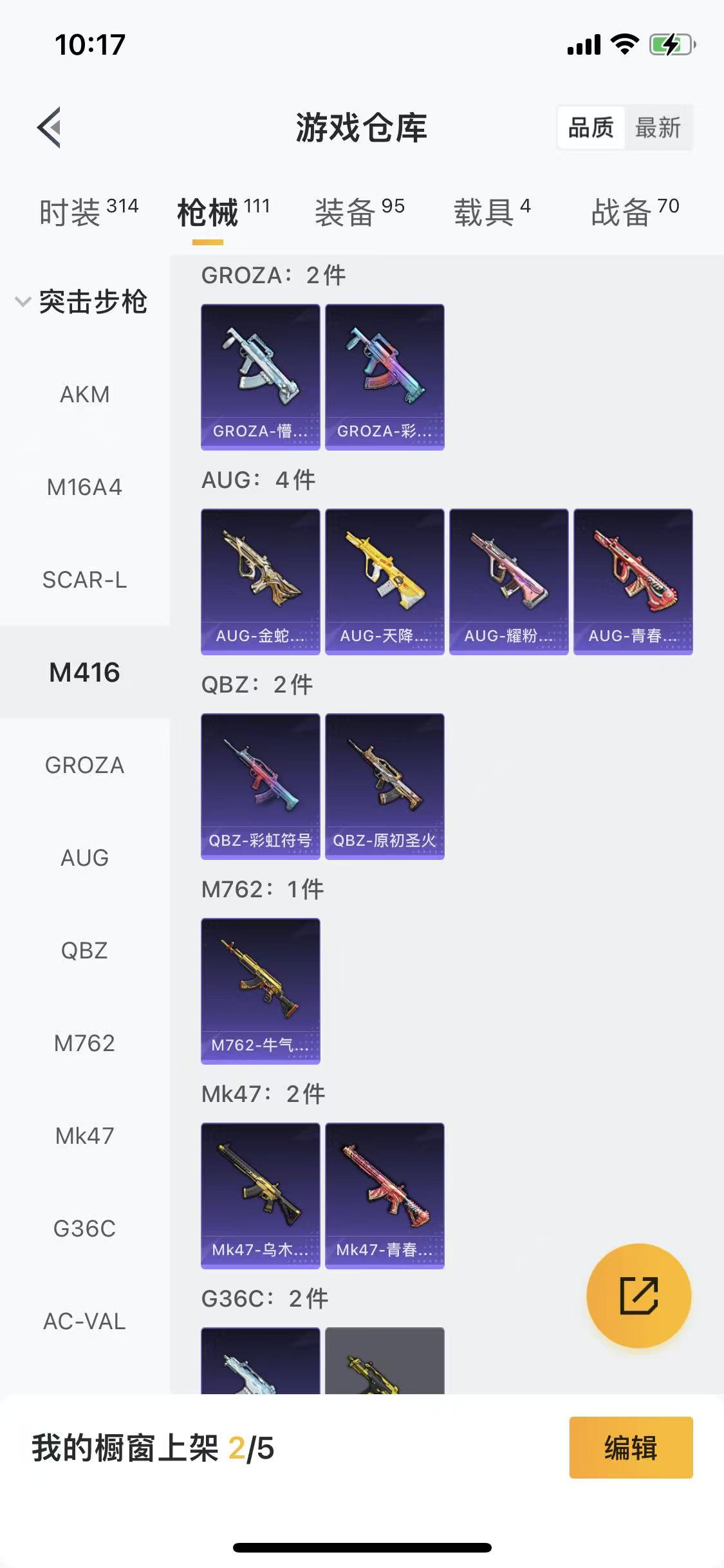Screen dimensions: 724x1568
Task: Go back using the top-left arrow
Action: point(50,127)
